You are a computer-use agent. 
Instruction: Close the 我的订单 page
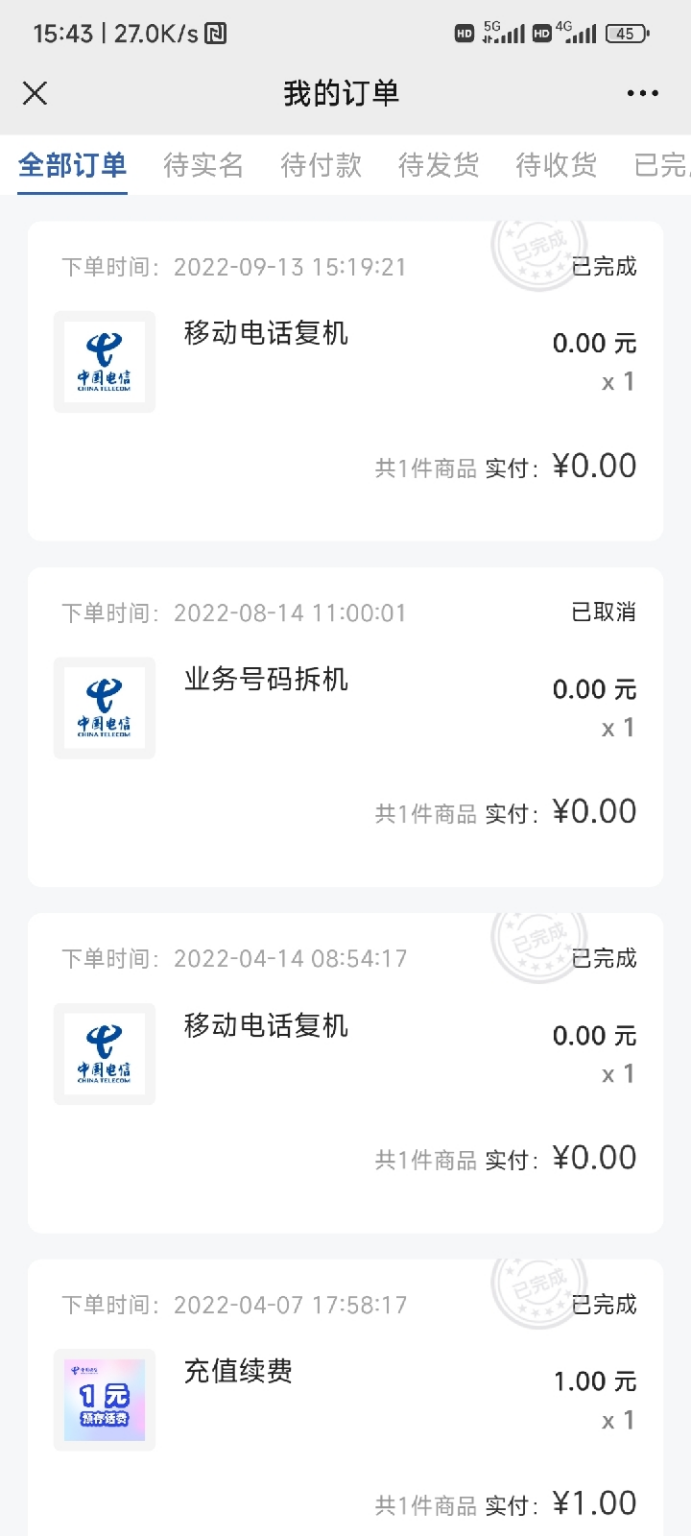(x=35, y=94)
